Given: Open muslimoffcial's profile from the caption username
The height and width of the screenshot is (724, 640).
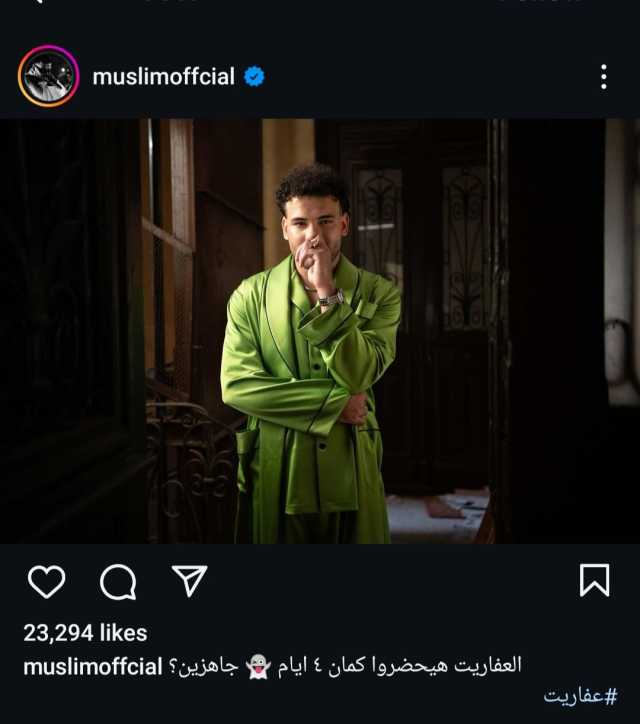Looking at the screenshot, I should click(93, 666).
